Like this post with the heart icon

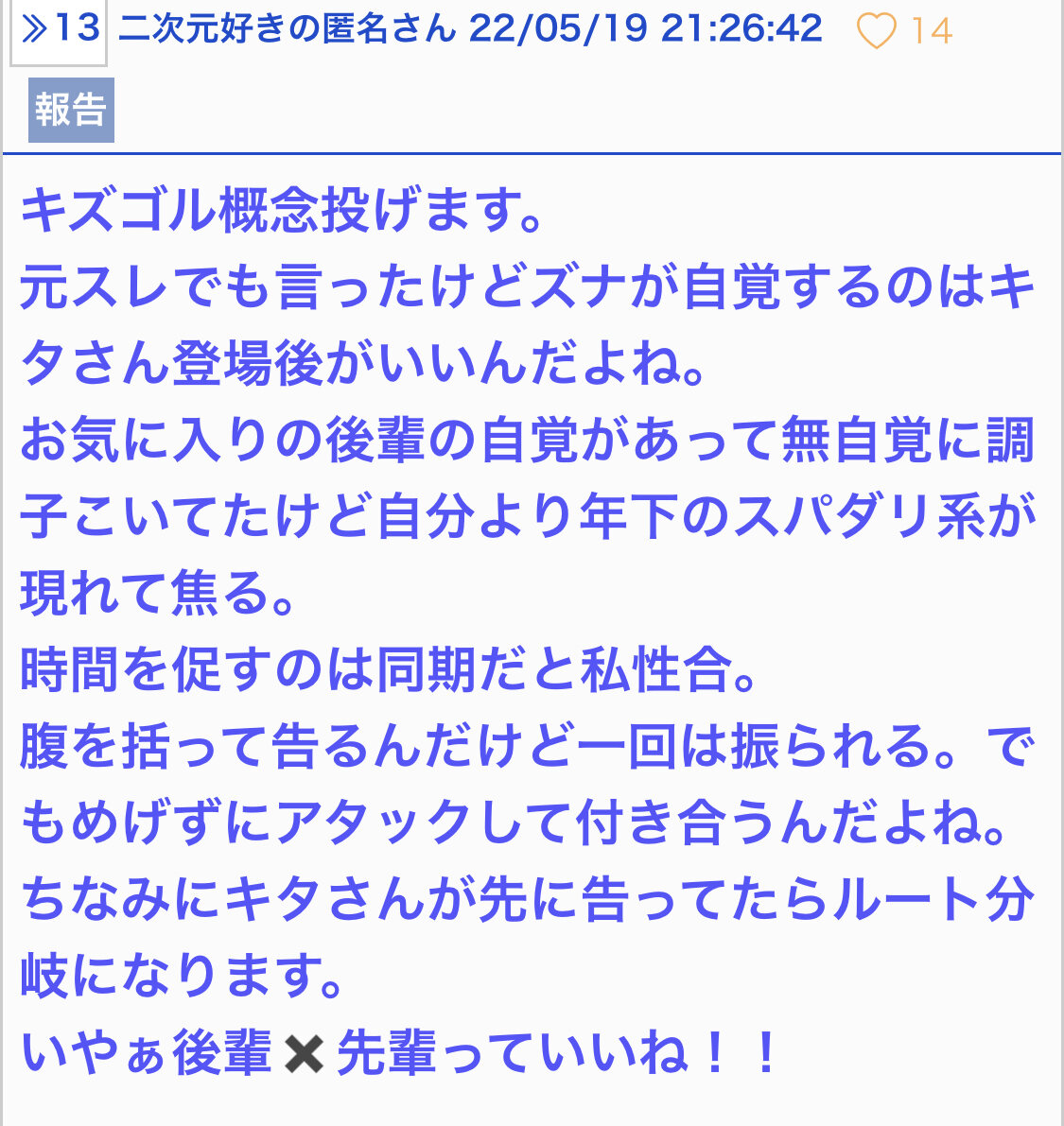pyautogui.click(x=876, y=31)
